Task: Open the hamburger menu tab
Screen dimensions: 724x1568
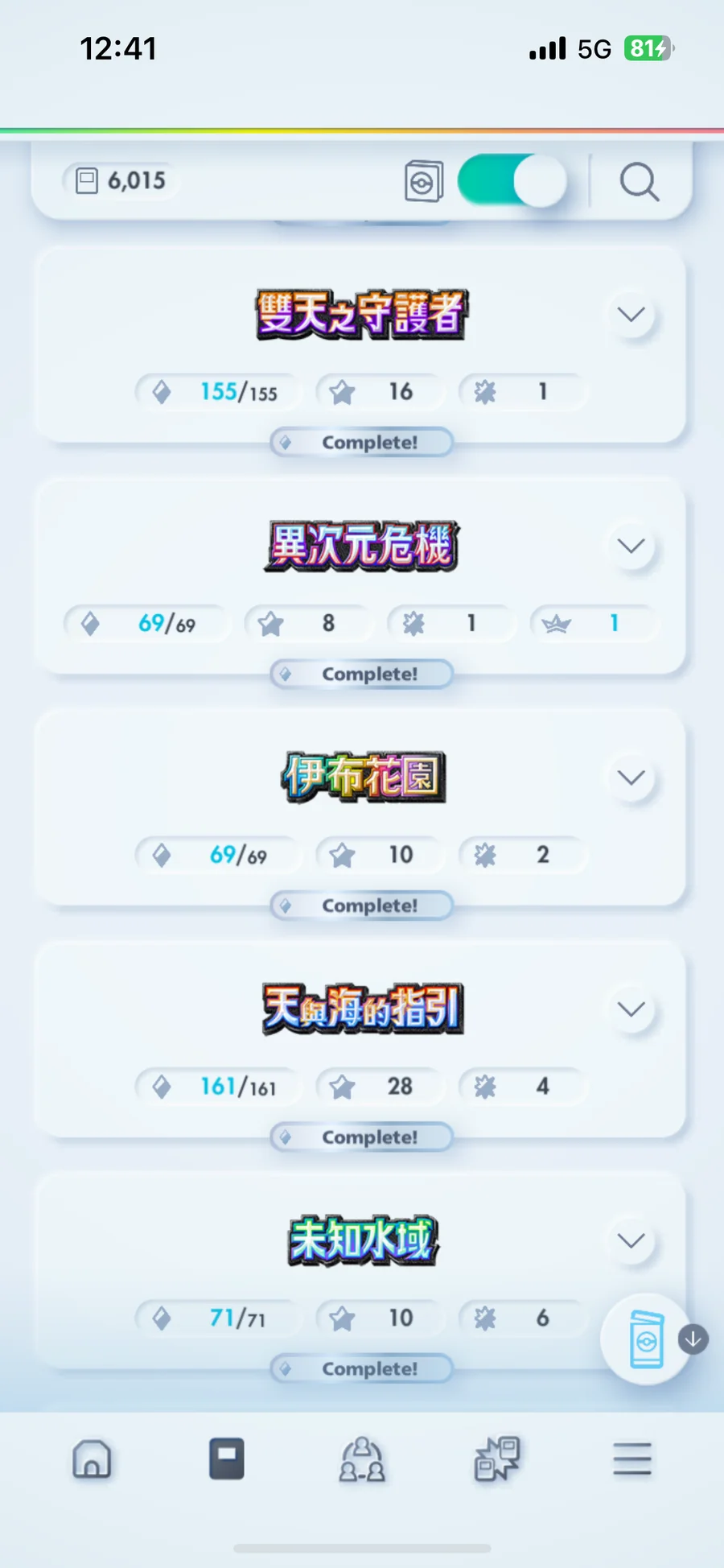Action: (632, 1459)
